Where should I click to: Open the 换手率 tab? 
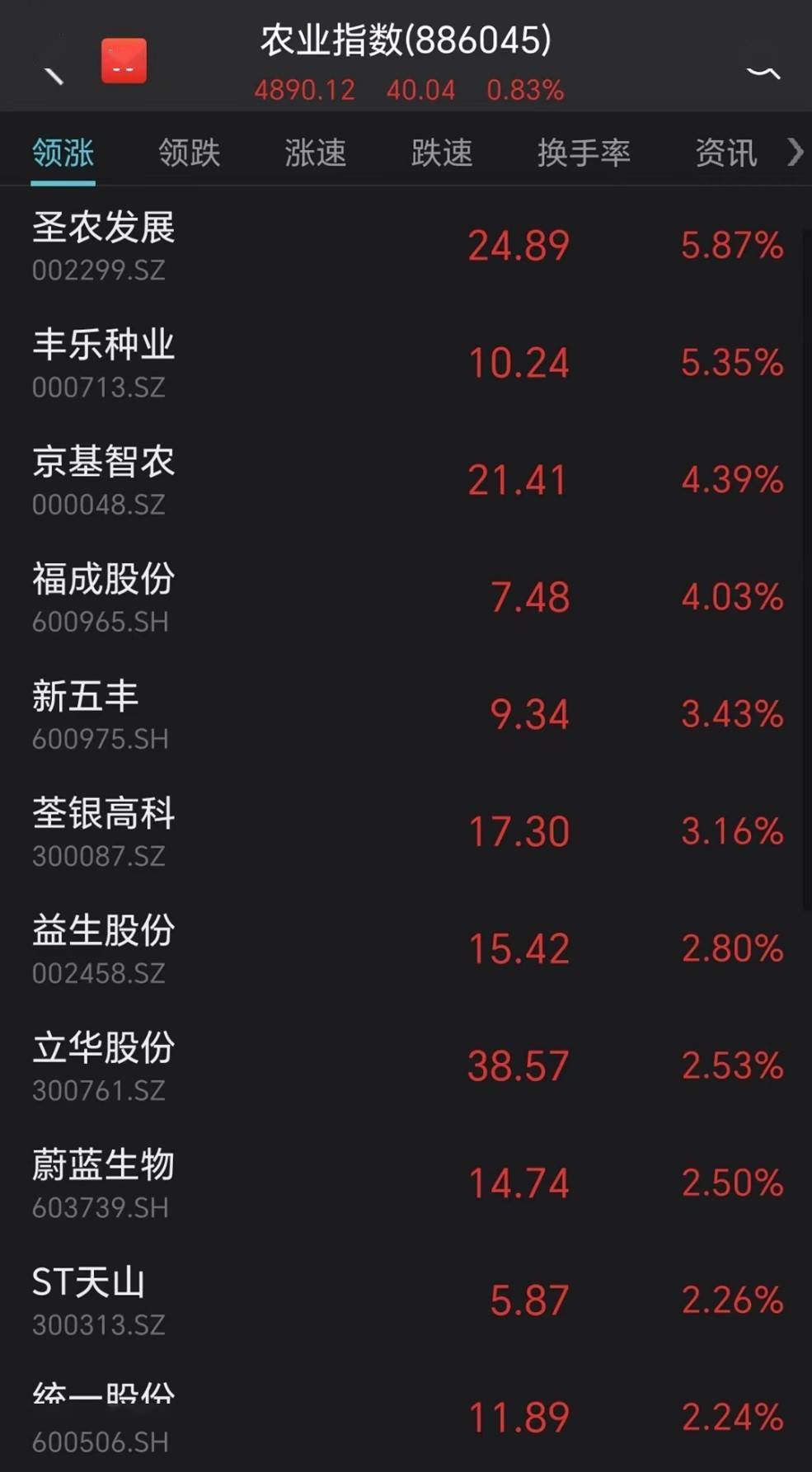584,153
